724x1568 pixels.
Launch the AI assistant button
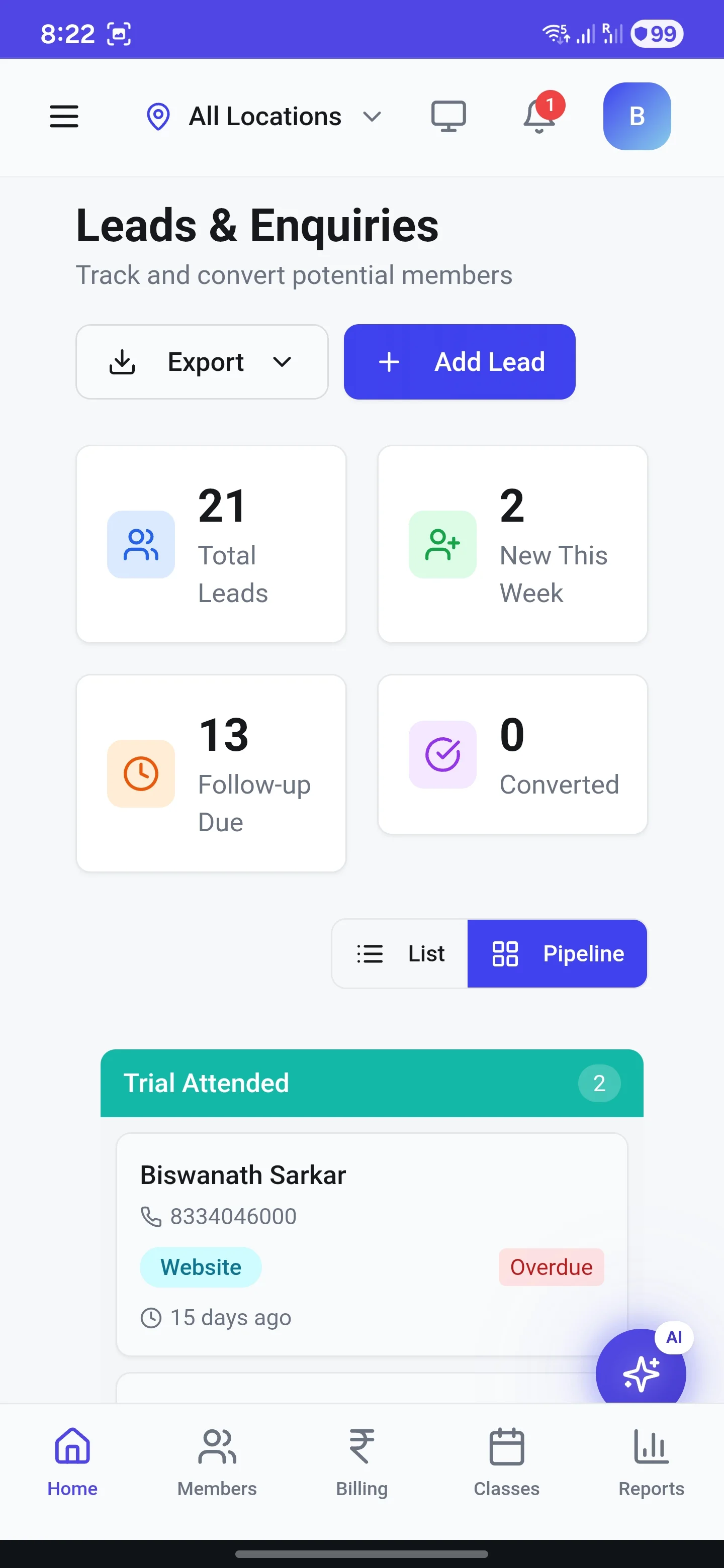tap(640, 1372)
